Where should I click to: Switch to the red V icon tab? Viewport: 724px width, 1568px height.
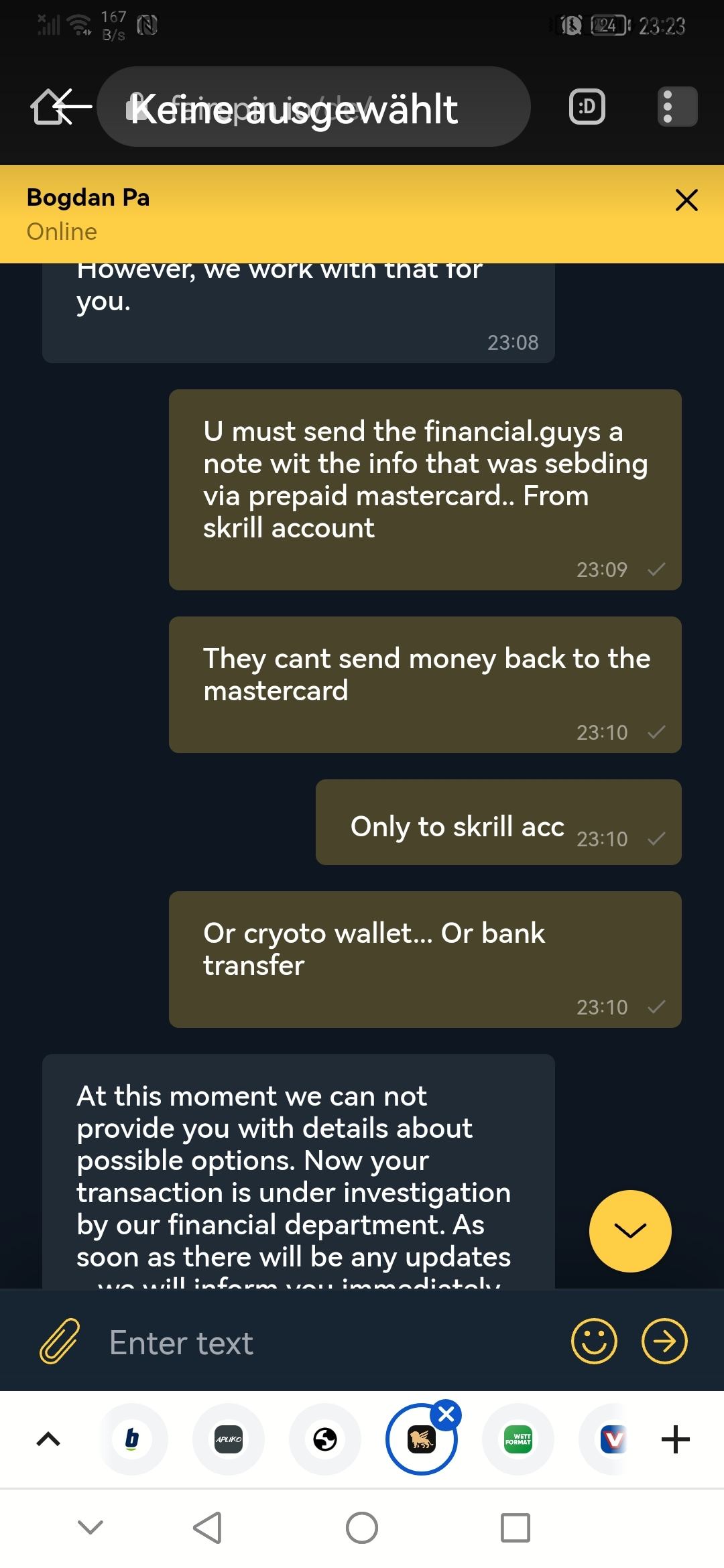pyautogui.click(x=613, y=1439)
